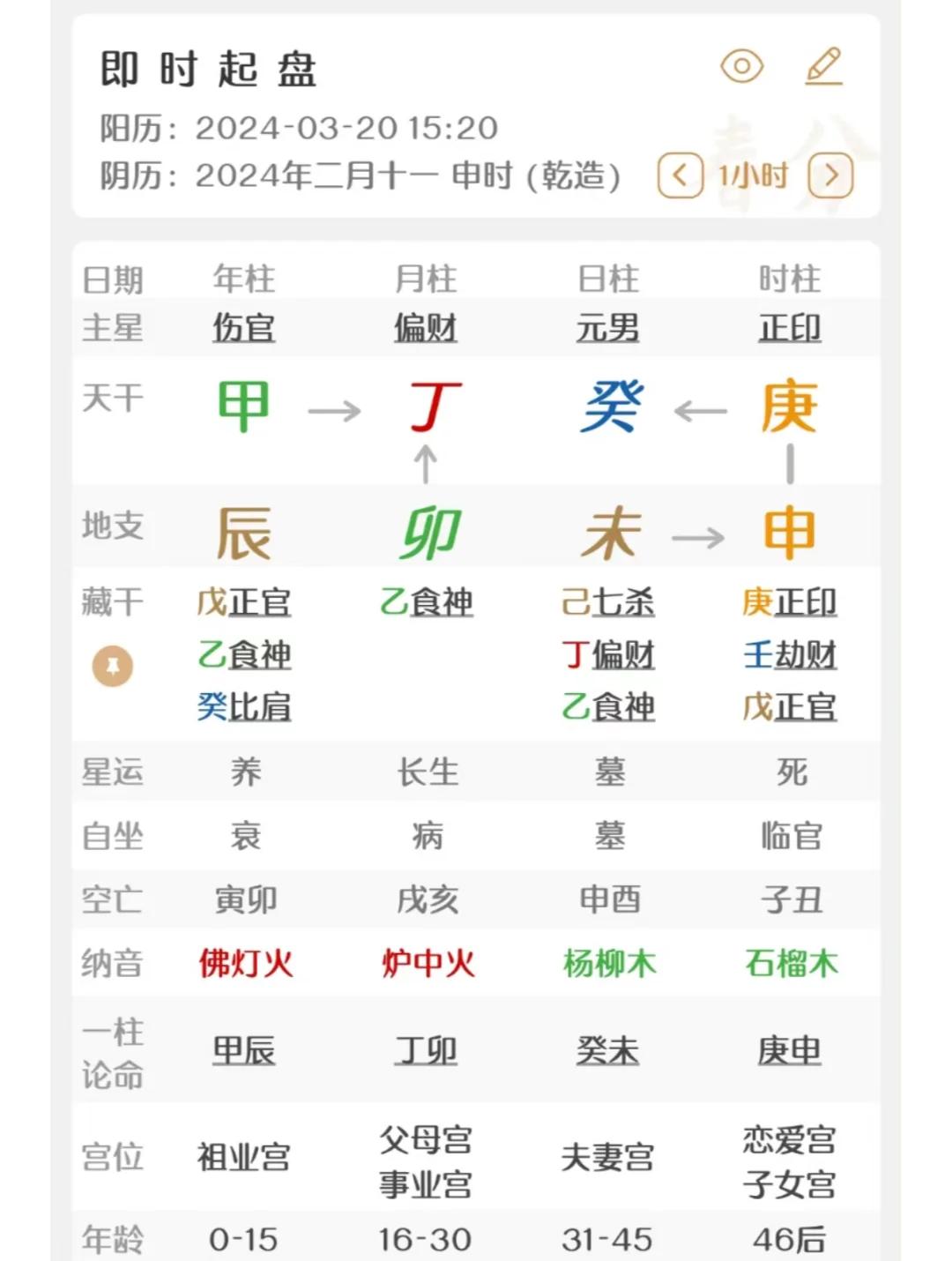
Task: Click the 癸未 one-pillar destiny link
Action: pos(608,1051)
